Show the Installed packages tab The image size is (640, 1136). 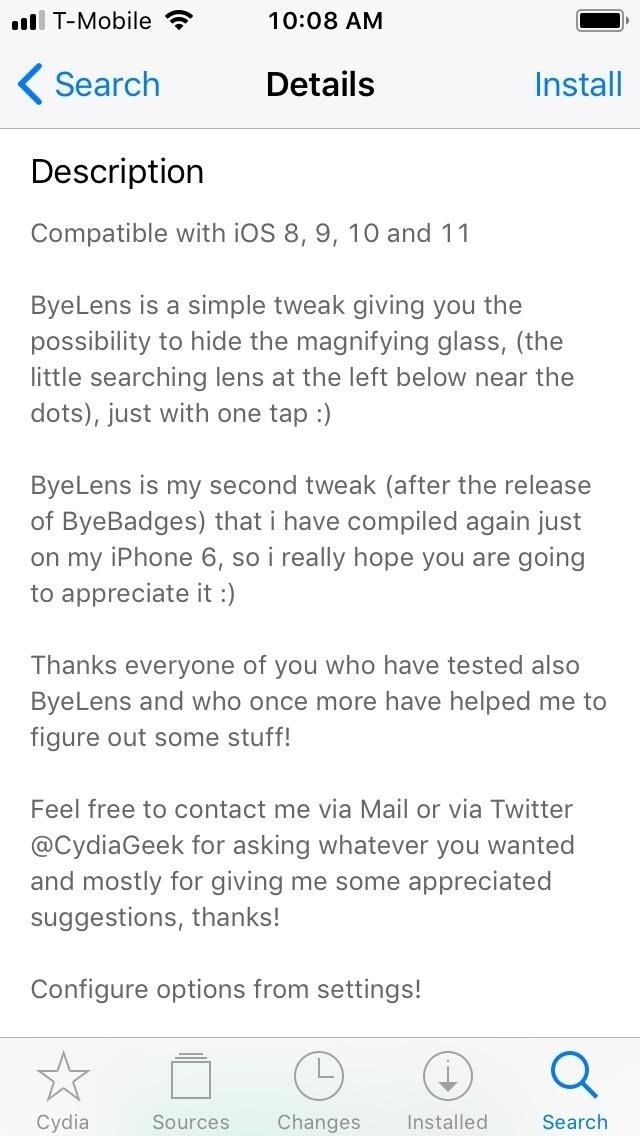(x=447, y=1090)
